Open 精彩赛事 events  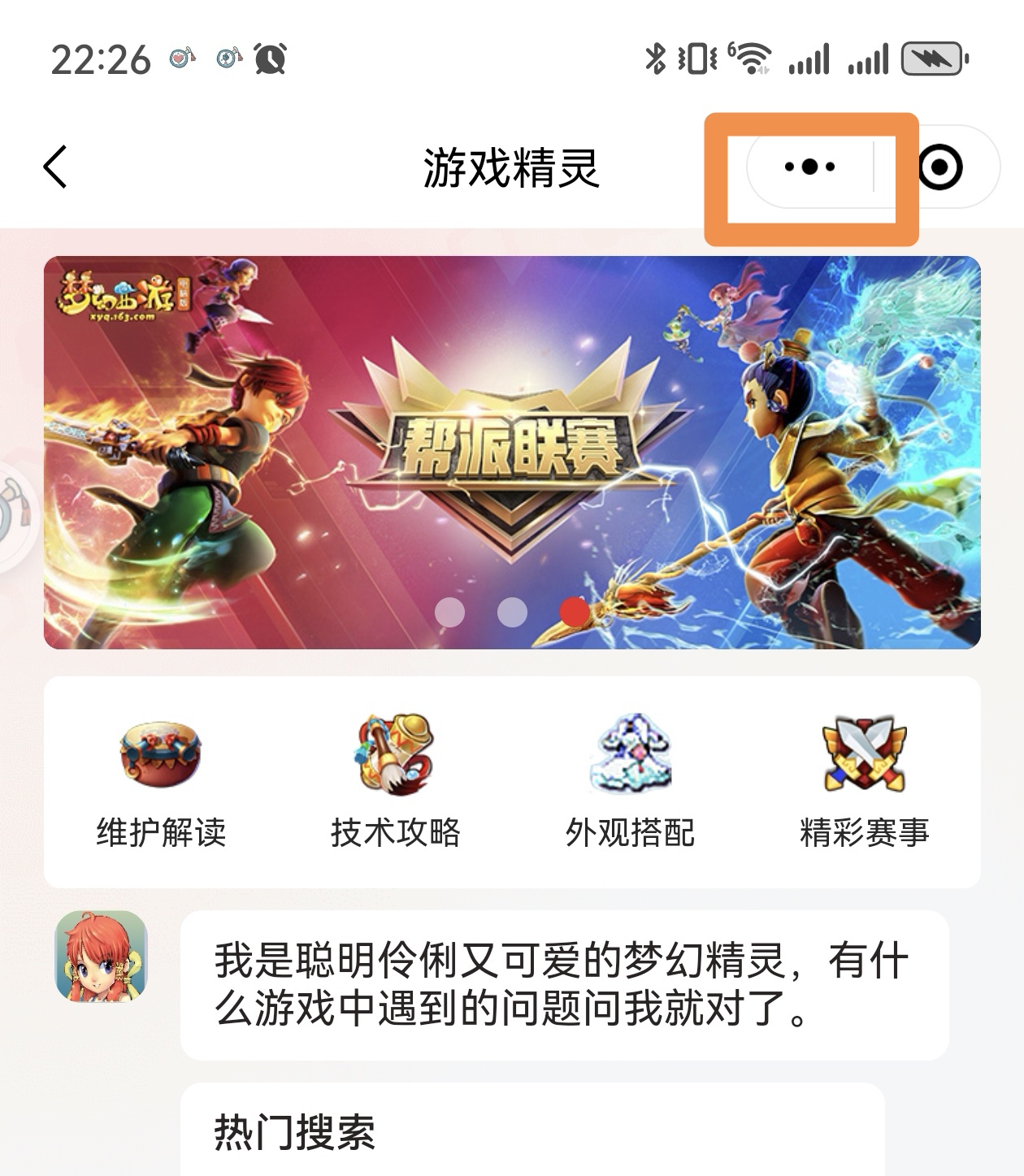click(864, 782)
